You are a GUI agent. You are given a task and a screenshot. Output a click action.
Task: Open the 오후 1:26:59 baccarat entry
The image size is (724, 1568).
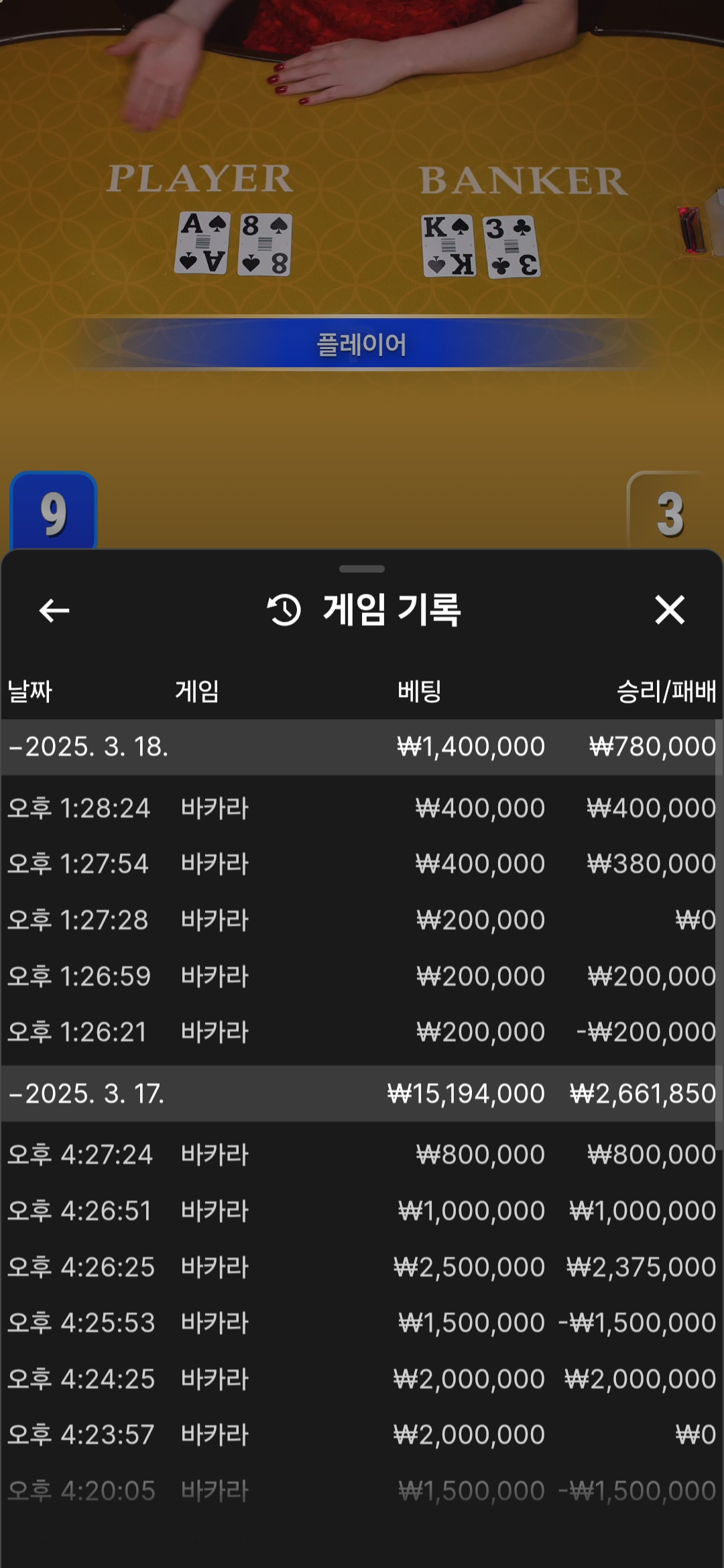(361, 976)
